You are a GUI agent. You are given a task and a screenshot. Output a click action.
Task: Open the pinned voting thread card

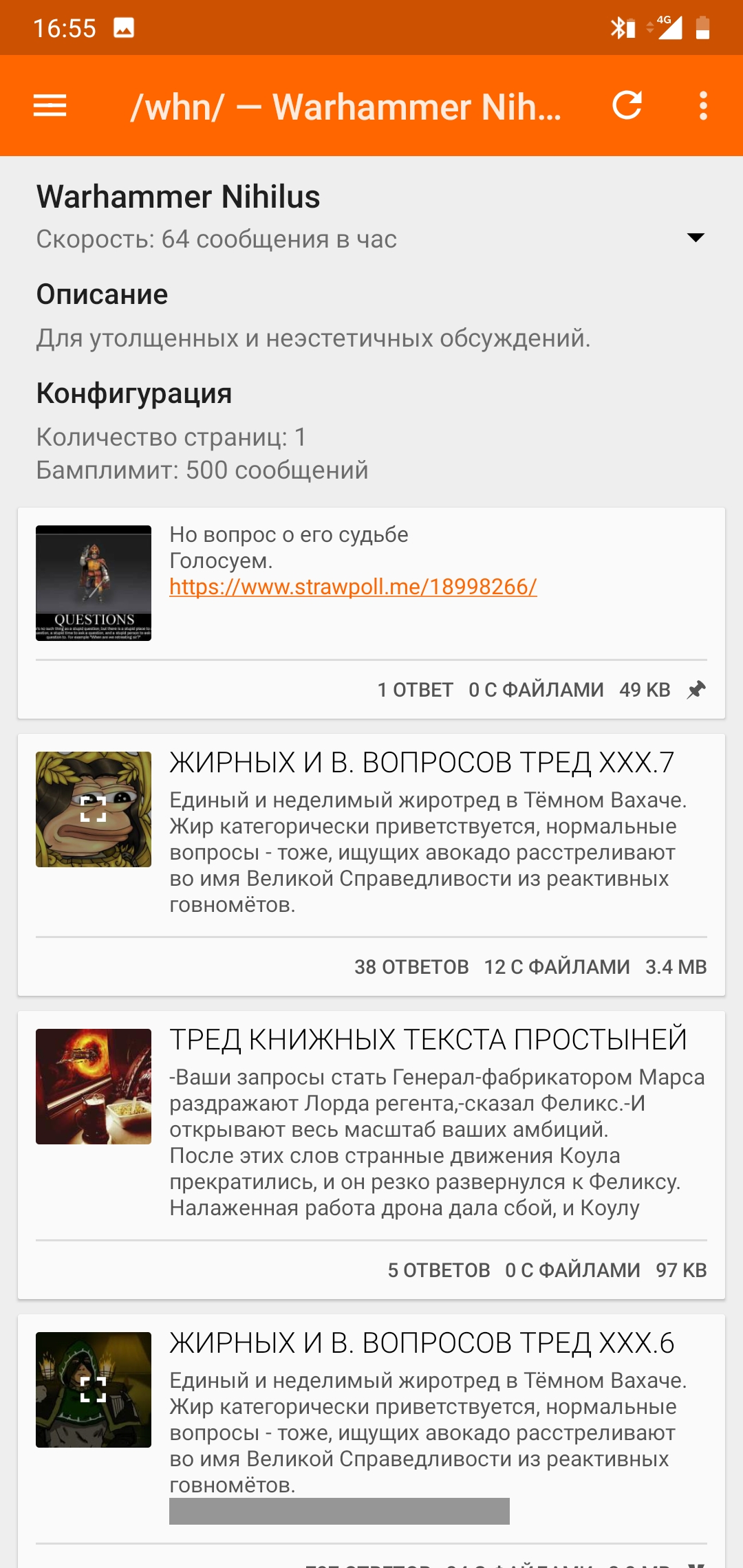click(371, 613)
